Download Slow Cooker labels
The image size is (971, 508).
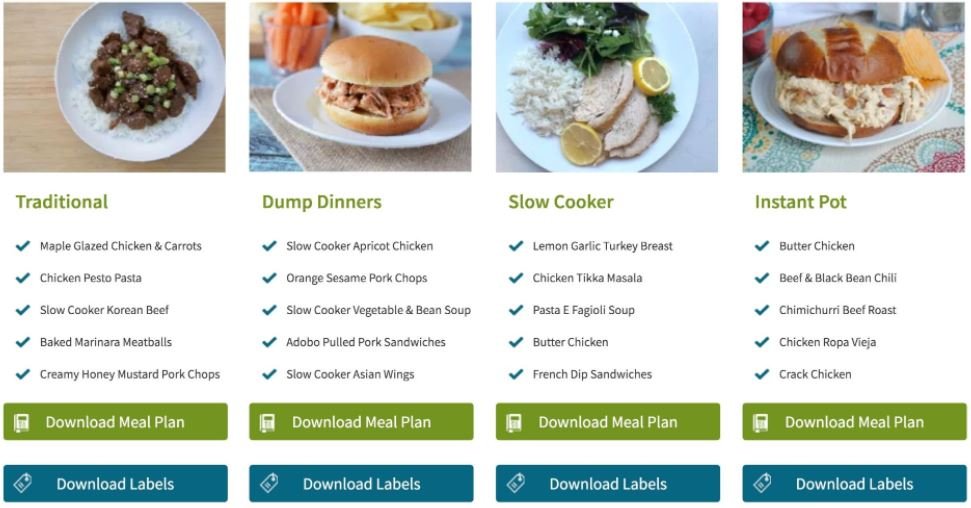607,484
